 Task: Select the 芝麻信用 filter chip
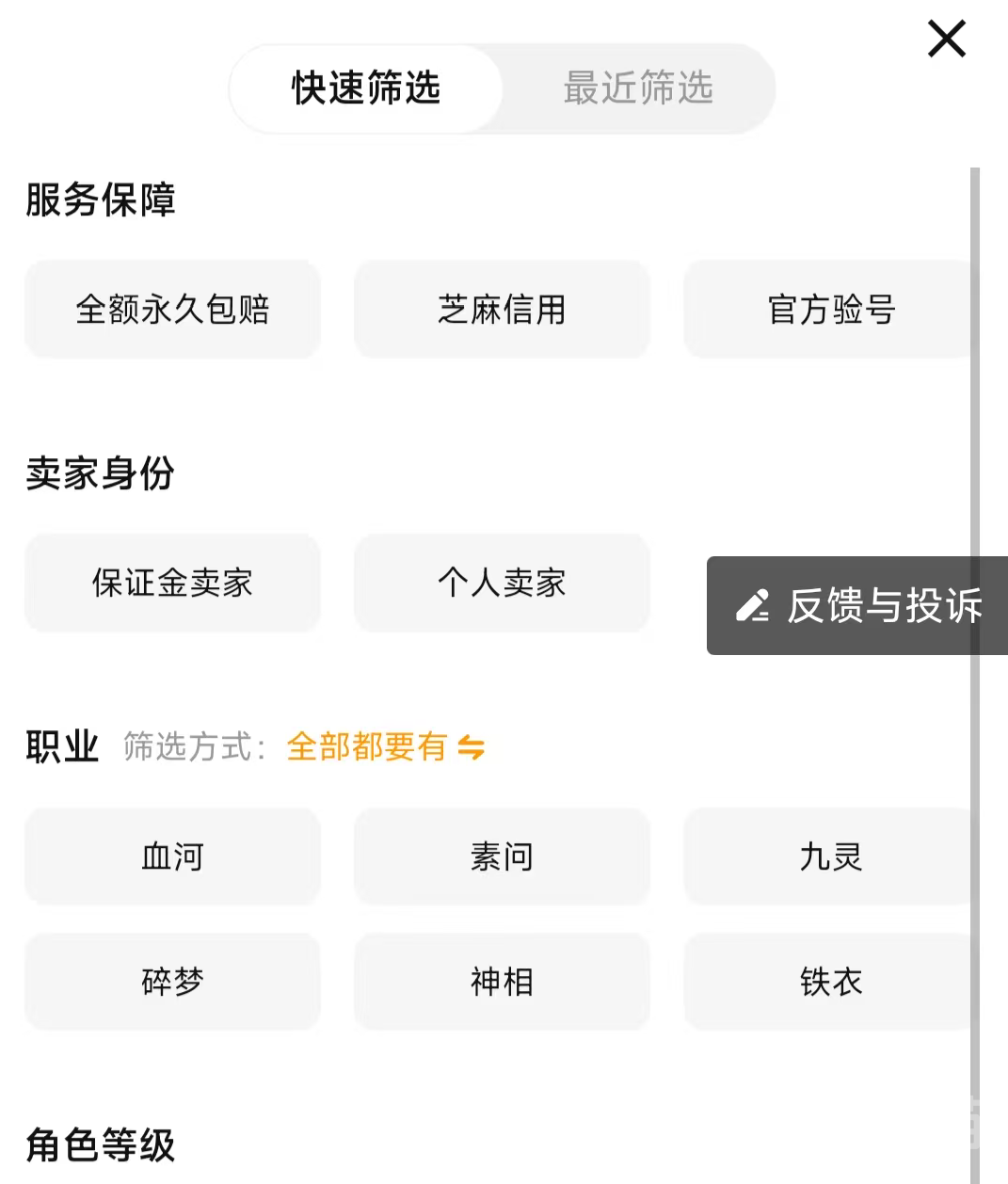point(502,310)
